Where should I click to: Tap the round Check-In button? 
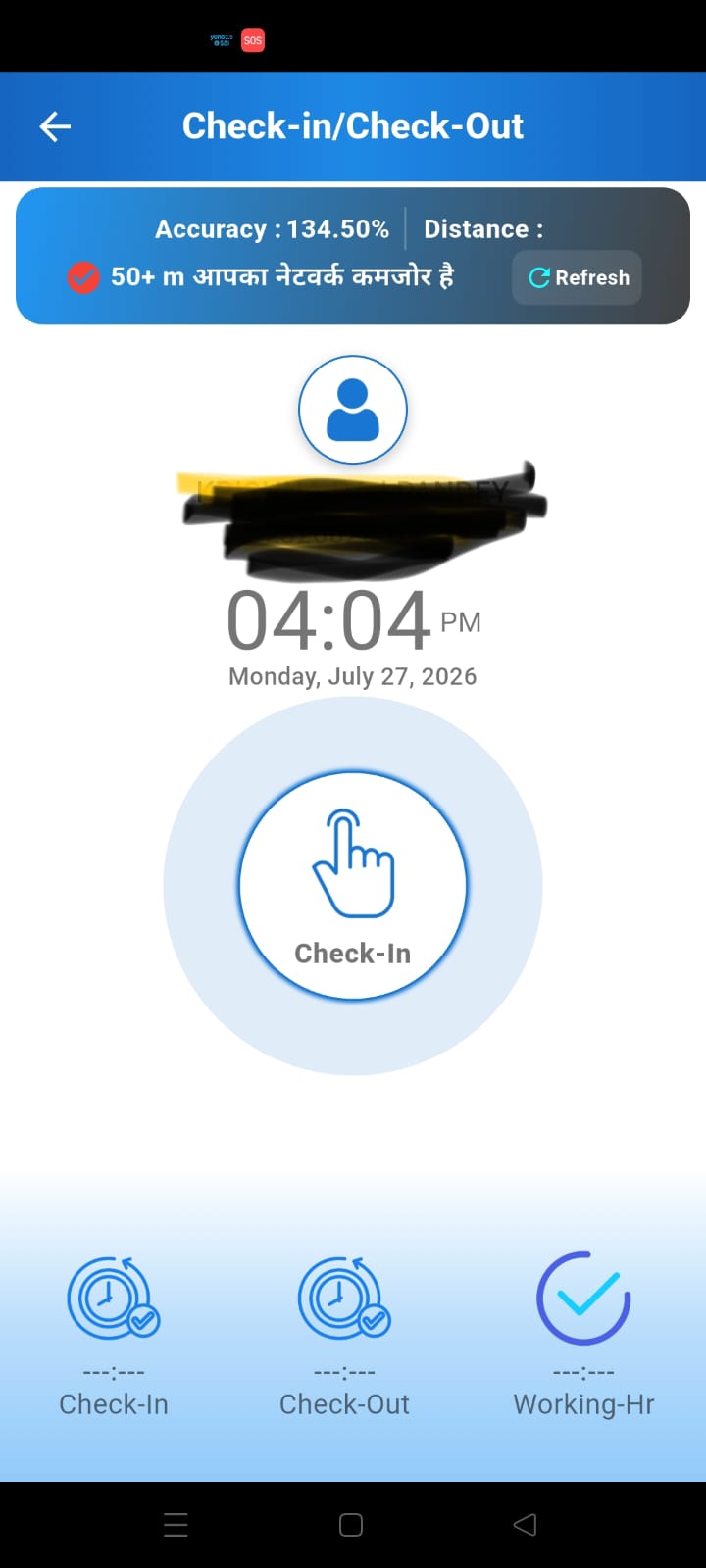(x=353, y=886)
